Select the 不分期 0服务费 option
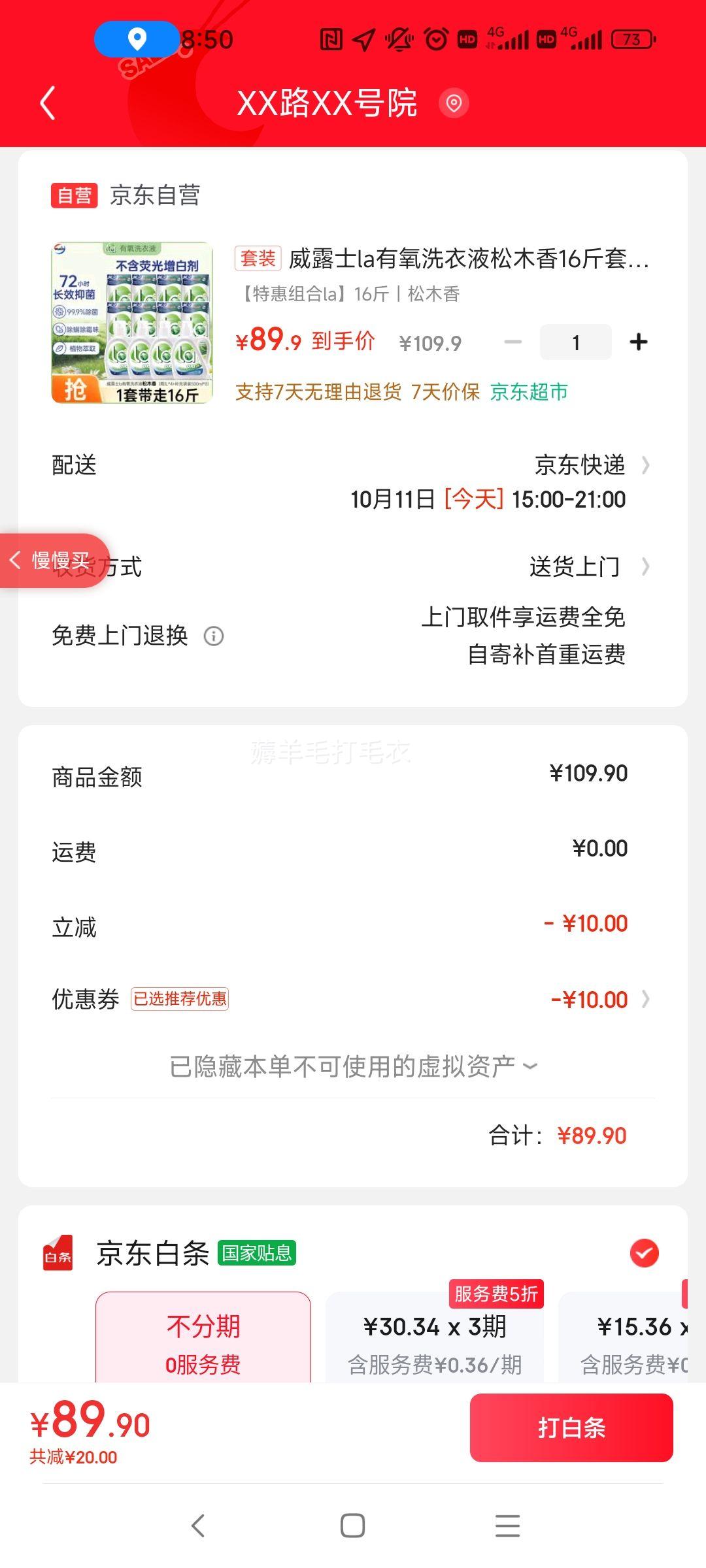Viewport: 706px width, 1568px height. (203, 1343)
